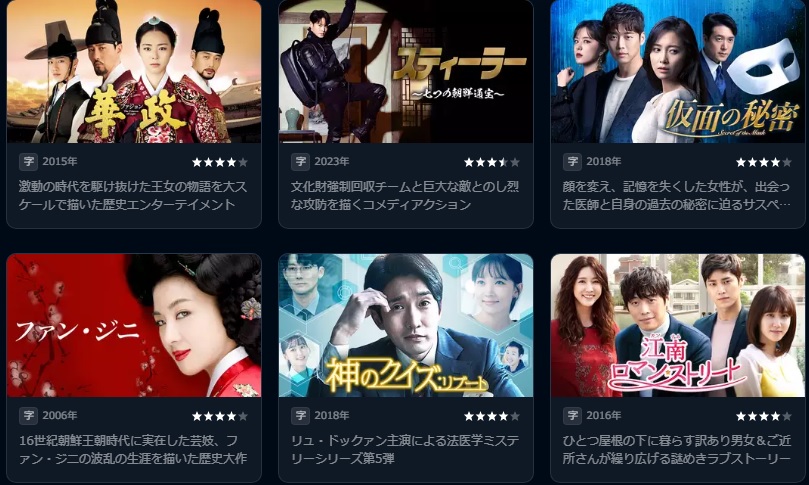Viewport: 809px width, 485px height.
Task: Open the 仮面の秘密 drama card
Action: (x=678, y=72)
